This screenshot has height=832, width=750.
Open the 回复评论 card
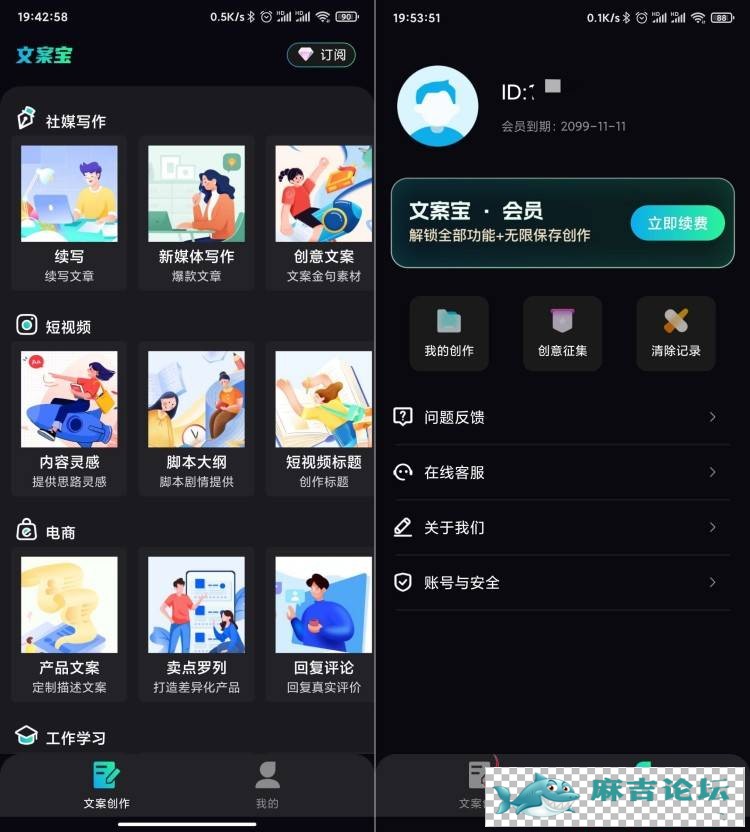[322, 624]
